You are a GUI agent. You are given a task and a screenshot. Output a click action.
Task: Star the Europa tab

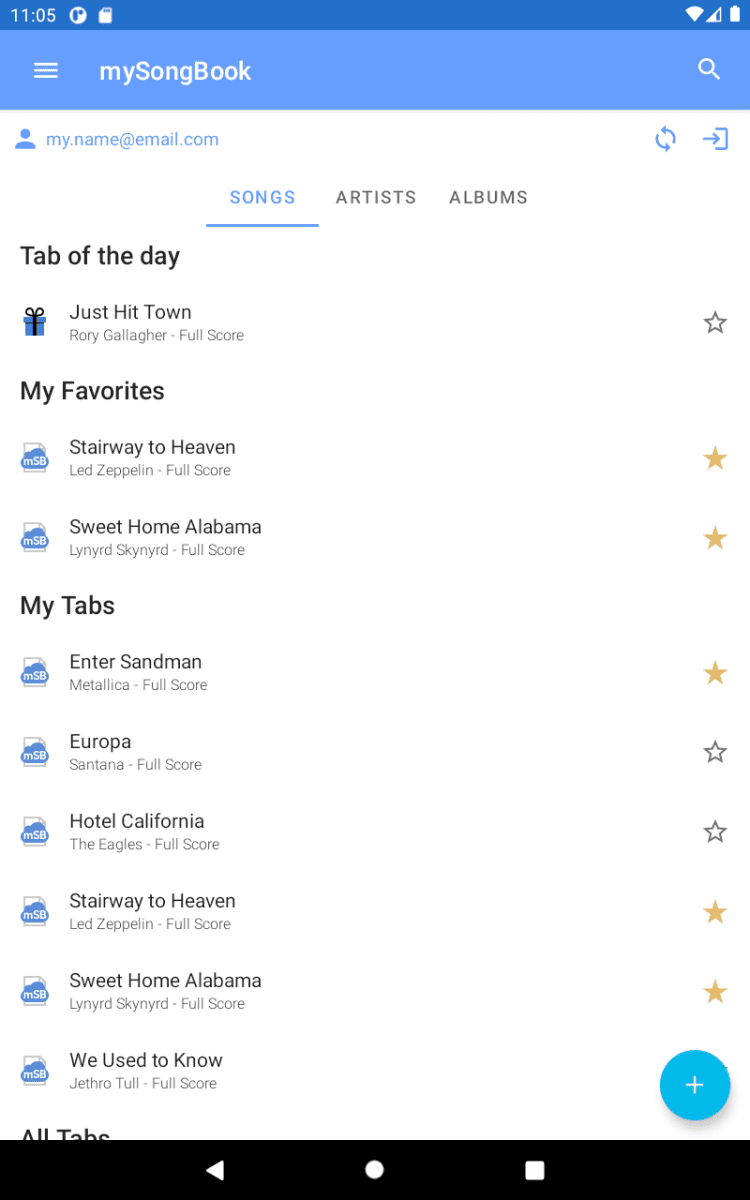[714, 752]
